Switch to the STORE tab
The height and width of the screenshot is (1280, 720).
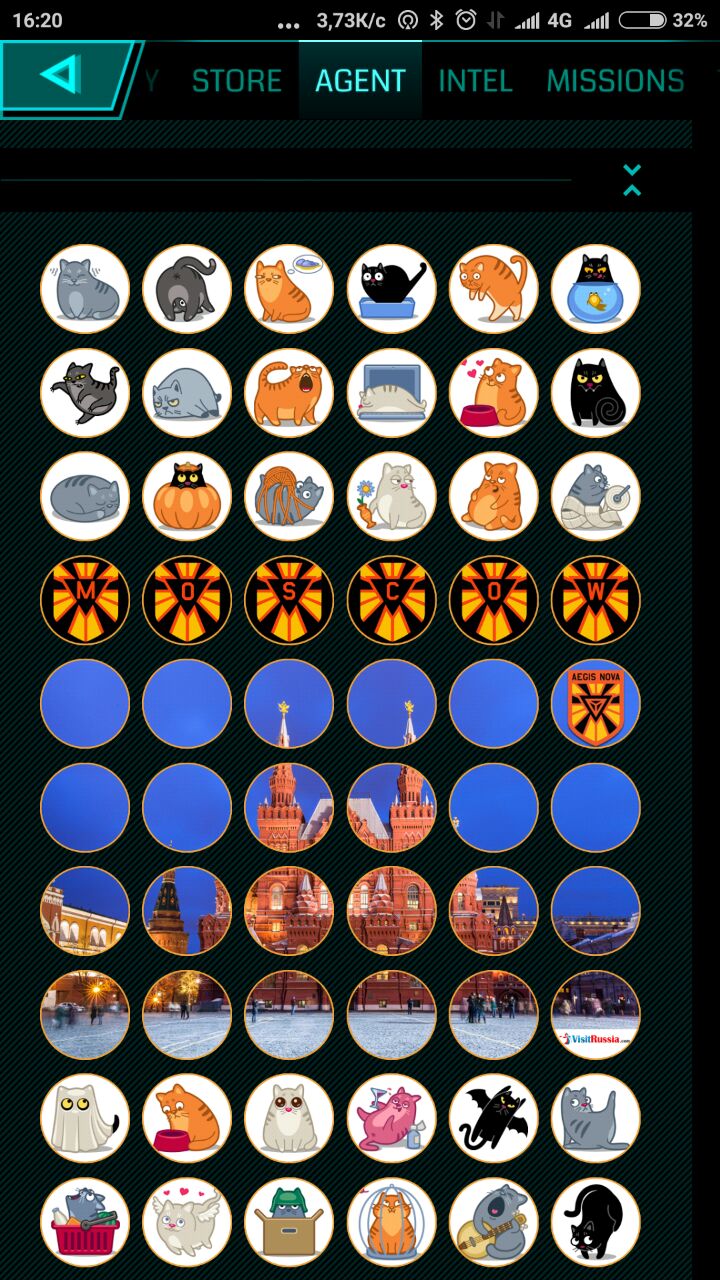(237, 81)
